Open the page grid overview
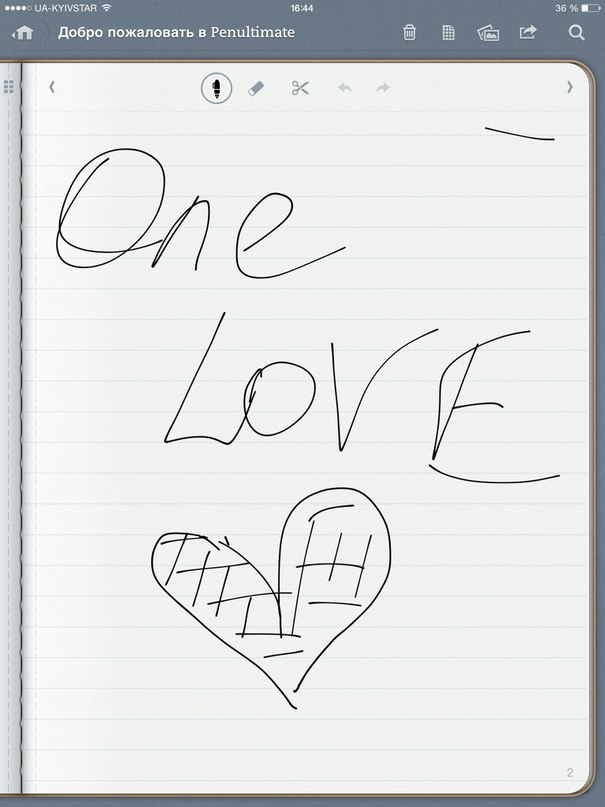 click(448, 33)
